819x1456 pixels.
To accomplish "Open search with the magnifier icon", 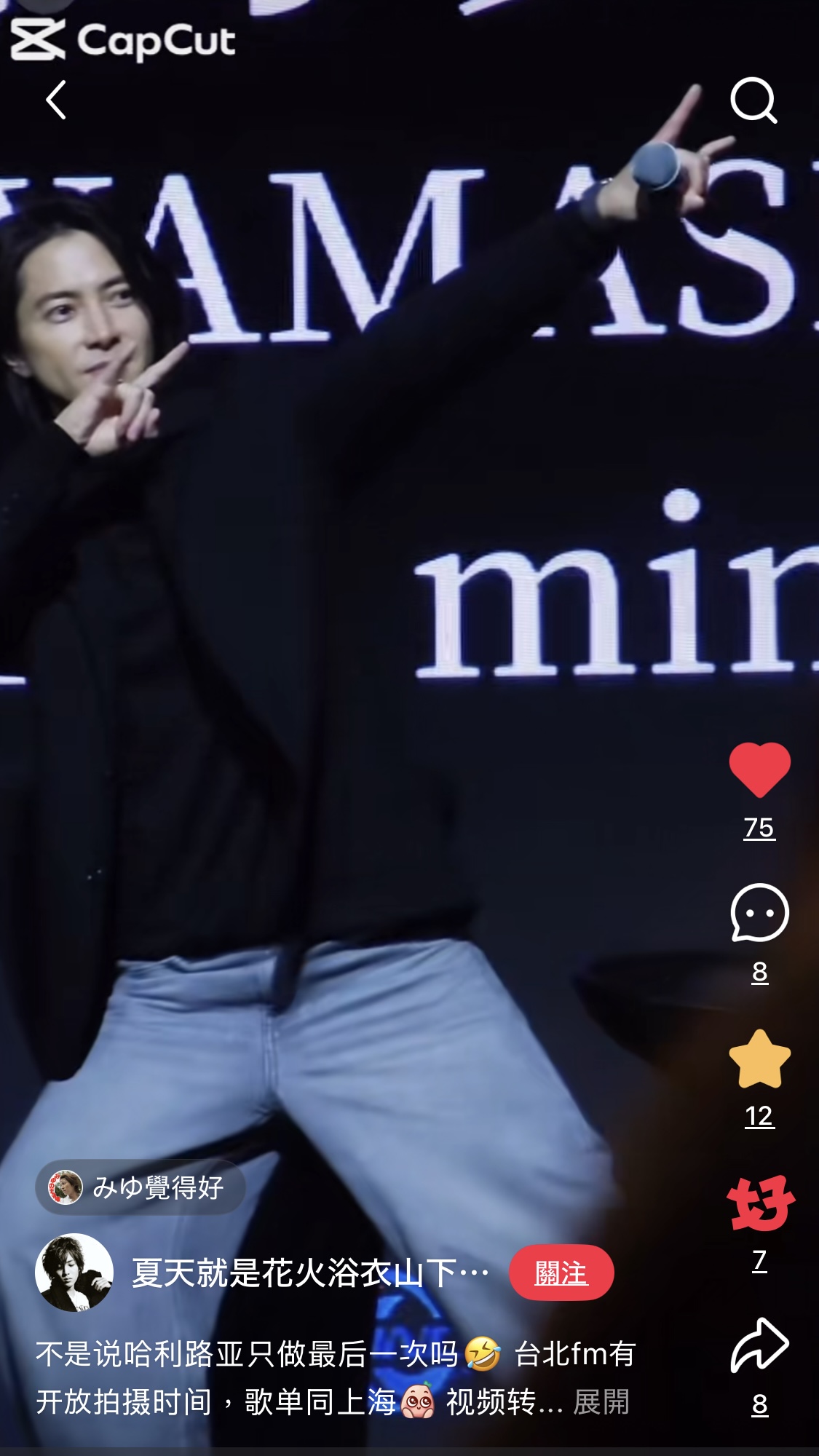I will click(x=753, y=100).
